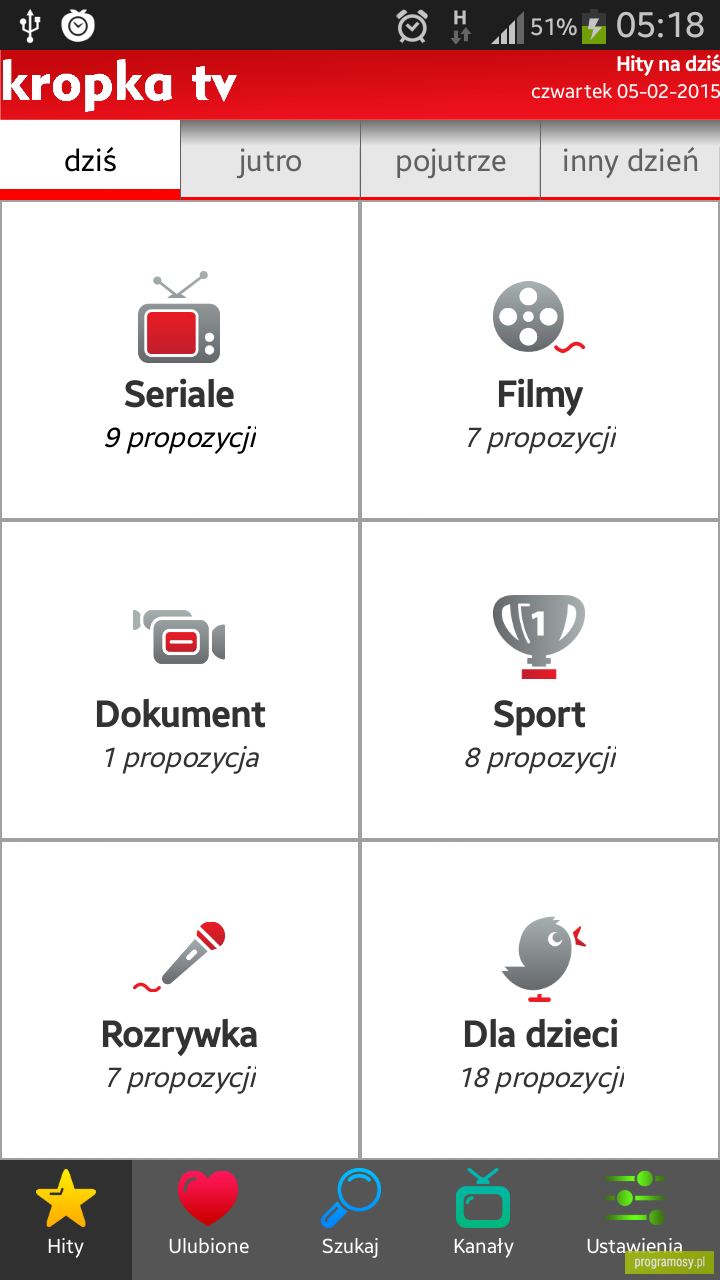Open Kanały channels in bottom bar

pyautogui.click(x=483, y=1220)
